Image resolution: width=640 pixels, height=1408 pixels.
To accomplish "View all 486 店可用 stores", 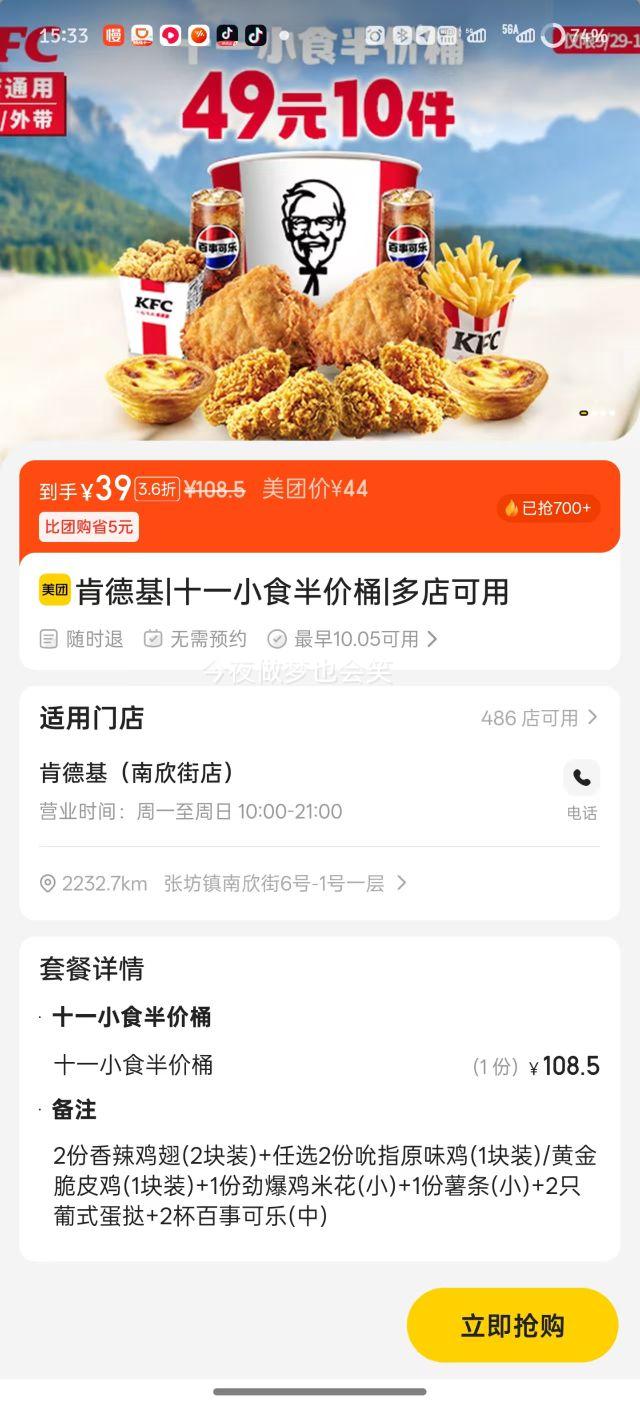I will pyautogui.click(x=539, y=718).
